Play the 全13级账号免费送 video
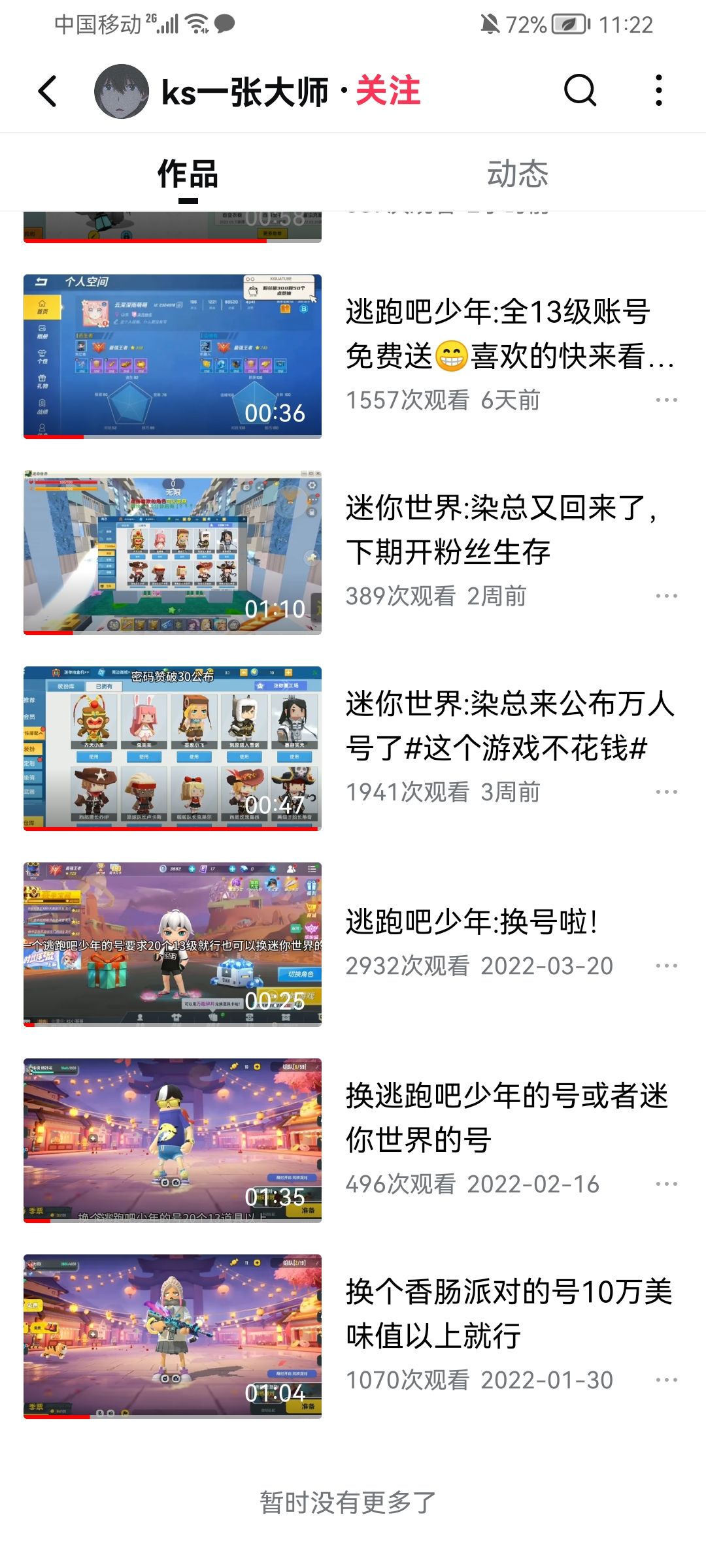706x1568 pixels. (173, 356)
